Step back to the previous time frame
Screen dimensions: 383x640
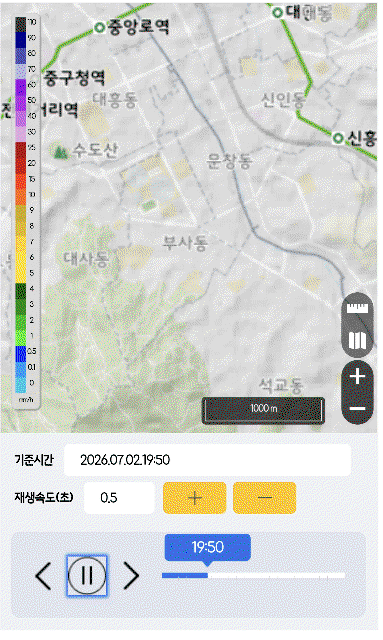43,576
